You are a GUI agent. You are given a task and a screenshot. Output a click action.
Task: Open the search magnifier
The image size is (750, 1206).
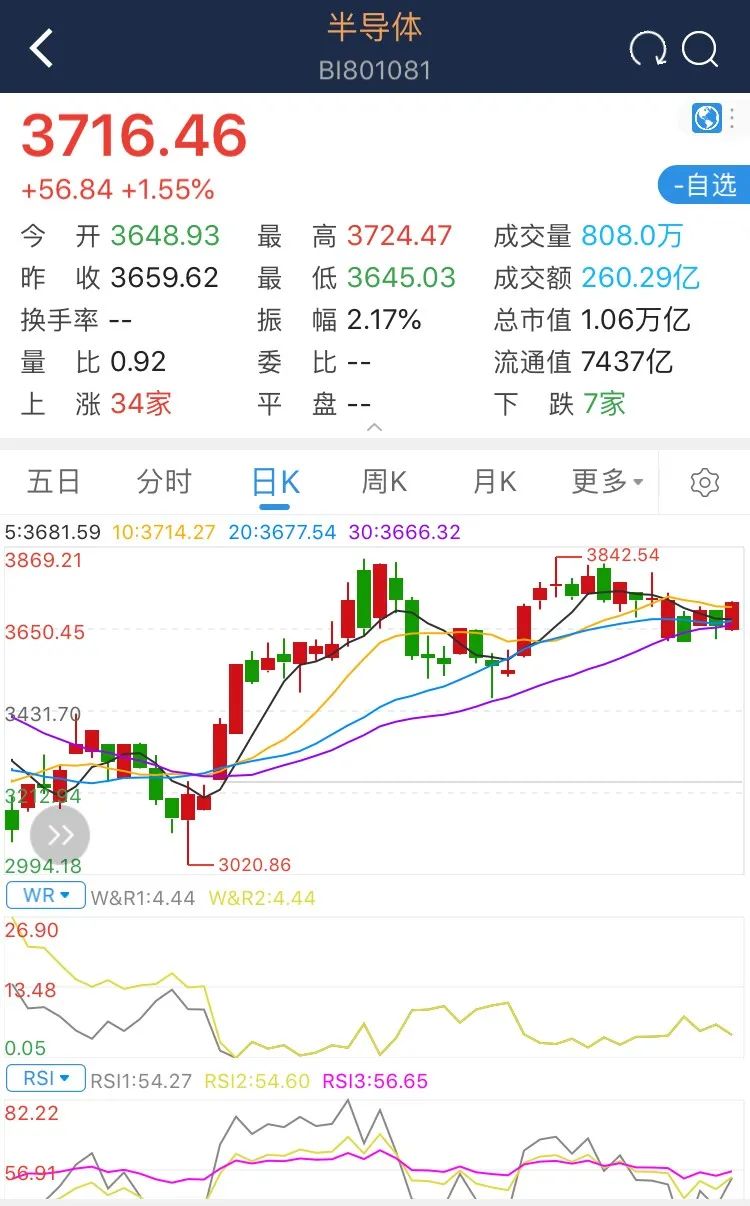click(700, 48)
